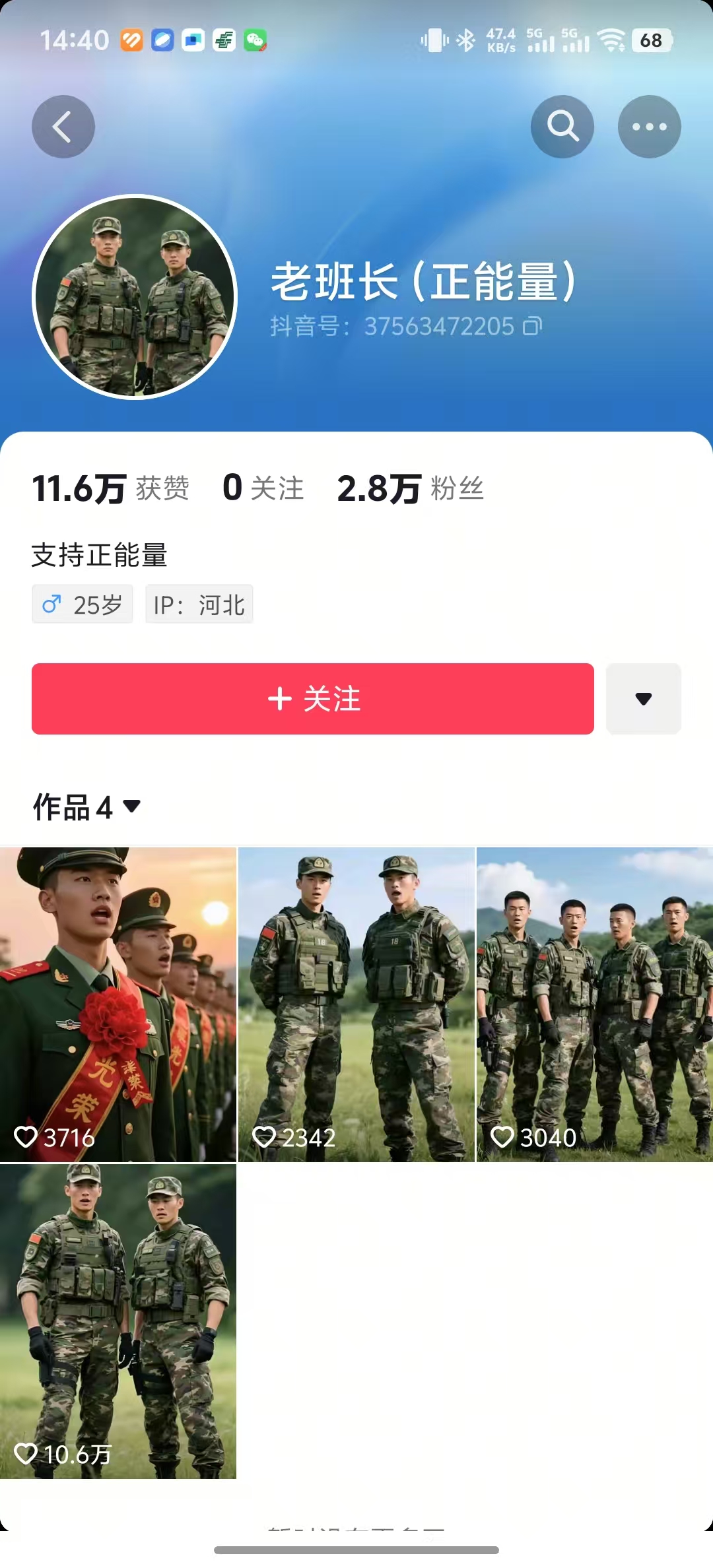Open the video with 10.6万 likes
Image resolution: width=713 pixels, height=1568 pixels.
tap(118, 1321)
